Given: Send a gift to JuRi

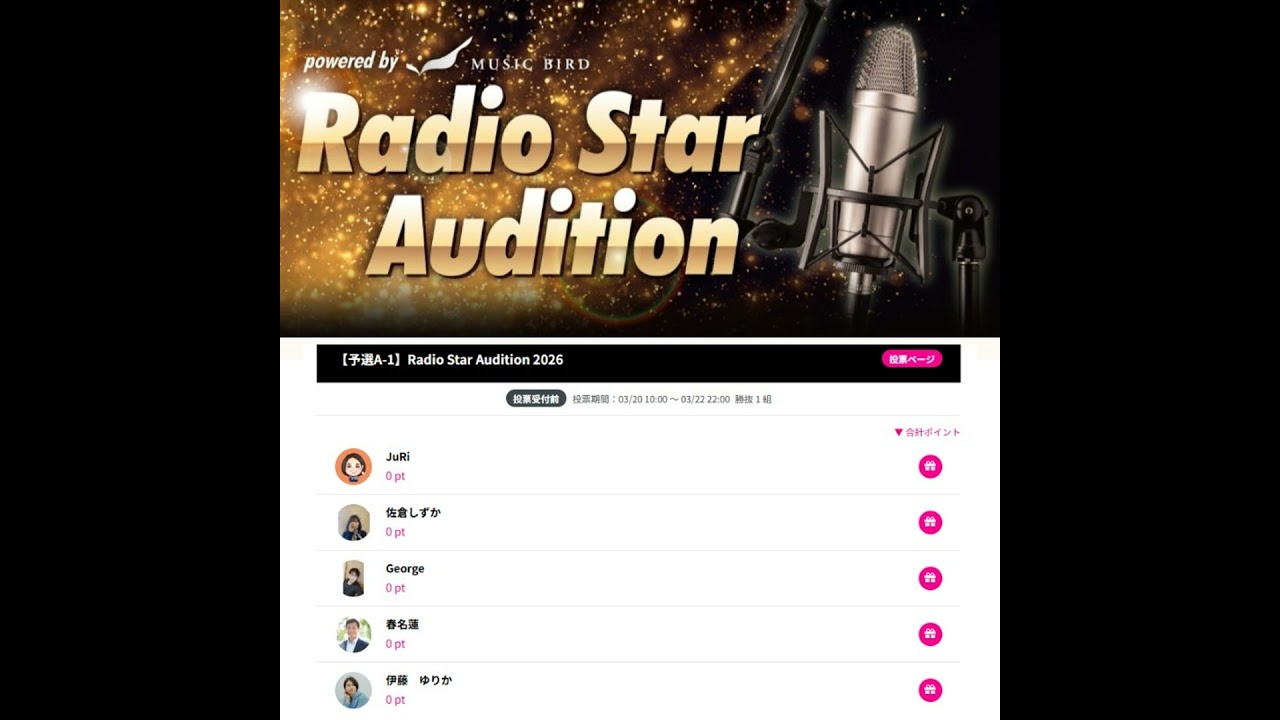Looking at the screenshot, I should (x=930, y=467).
